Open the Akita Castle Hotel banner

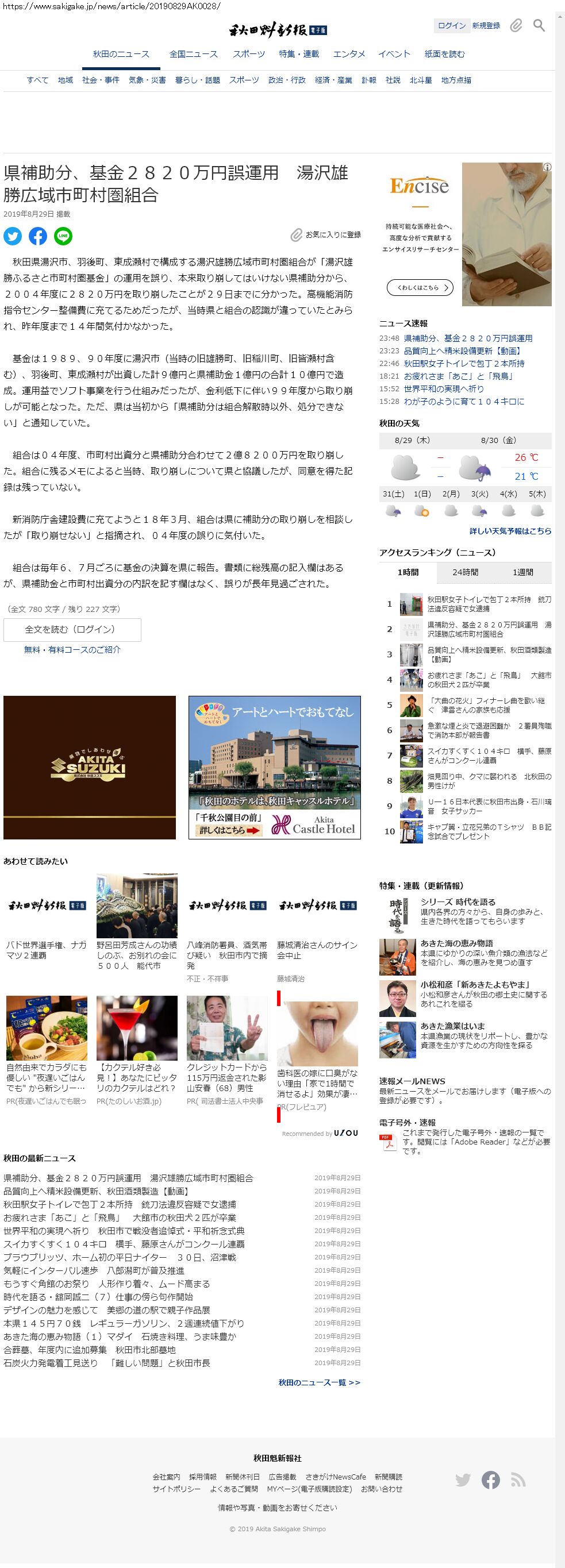[275, 767]
